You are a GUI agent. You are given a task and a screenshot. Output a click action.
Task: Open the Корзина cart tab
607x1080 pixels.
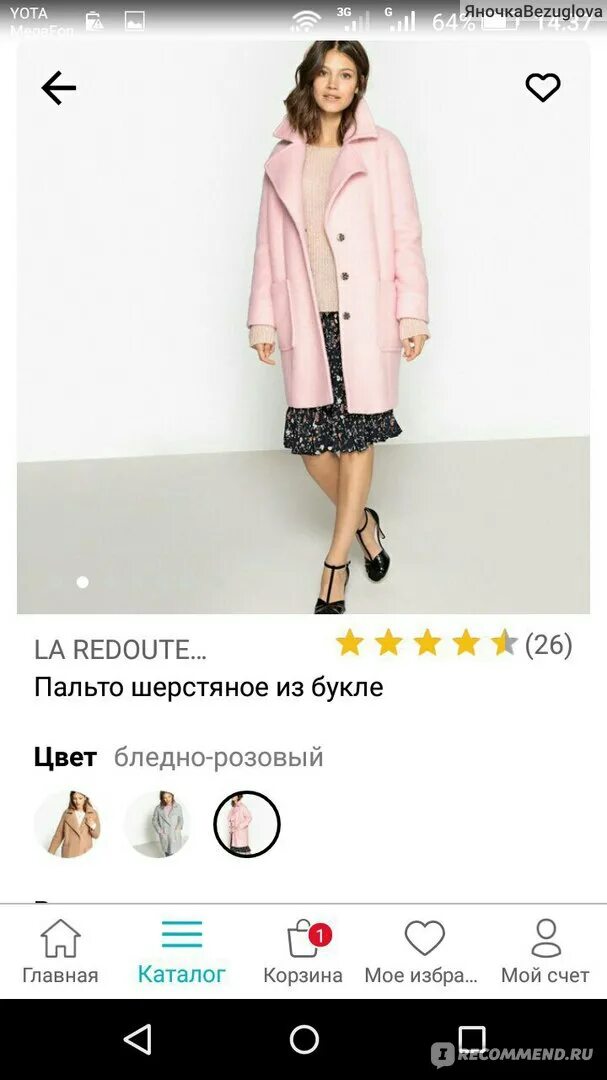(303, 951)
